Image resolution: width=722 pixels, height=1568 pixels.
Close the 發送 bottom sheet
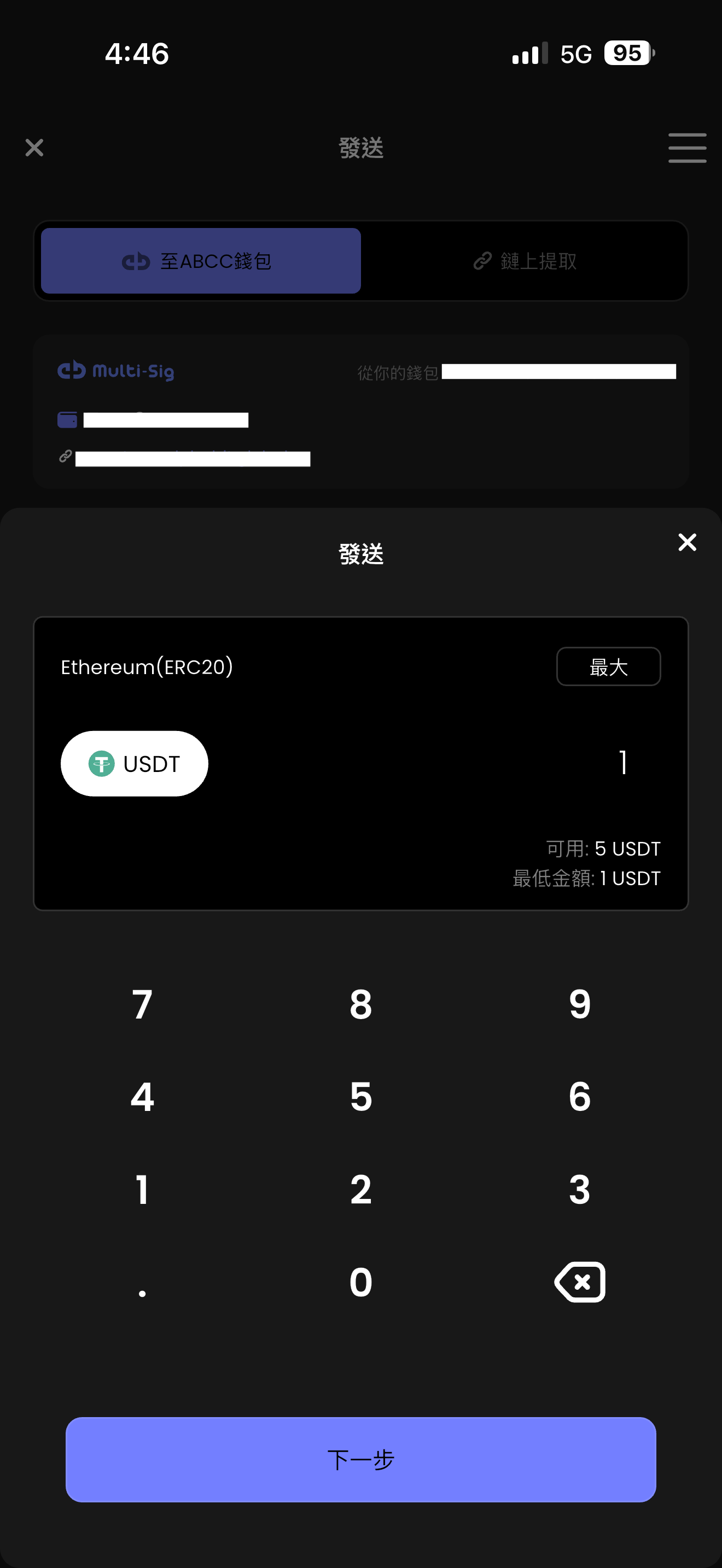686,542
